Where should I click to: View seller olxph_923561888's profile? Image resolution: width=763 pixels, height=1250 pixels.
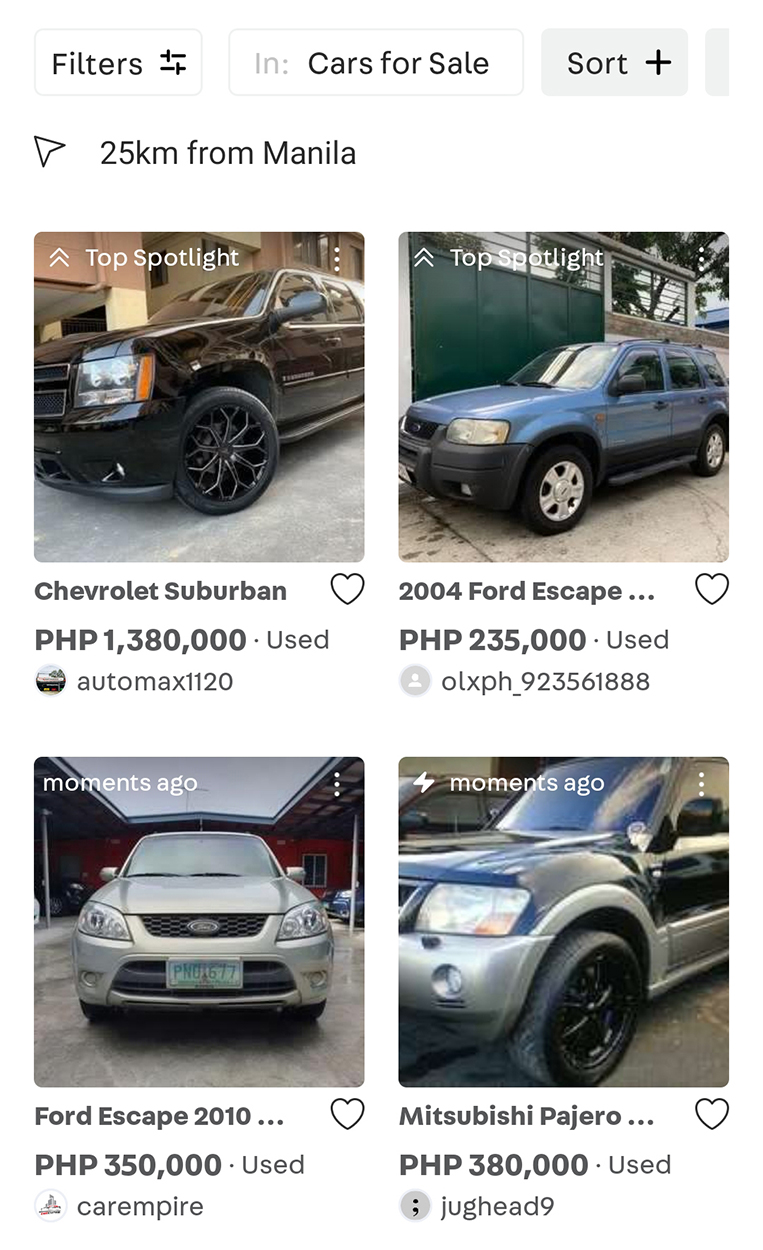pyautogui.click(x=525, y=682)
